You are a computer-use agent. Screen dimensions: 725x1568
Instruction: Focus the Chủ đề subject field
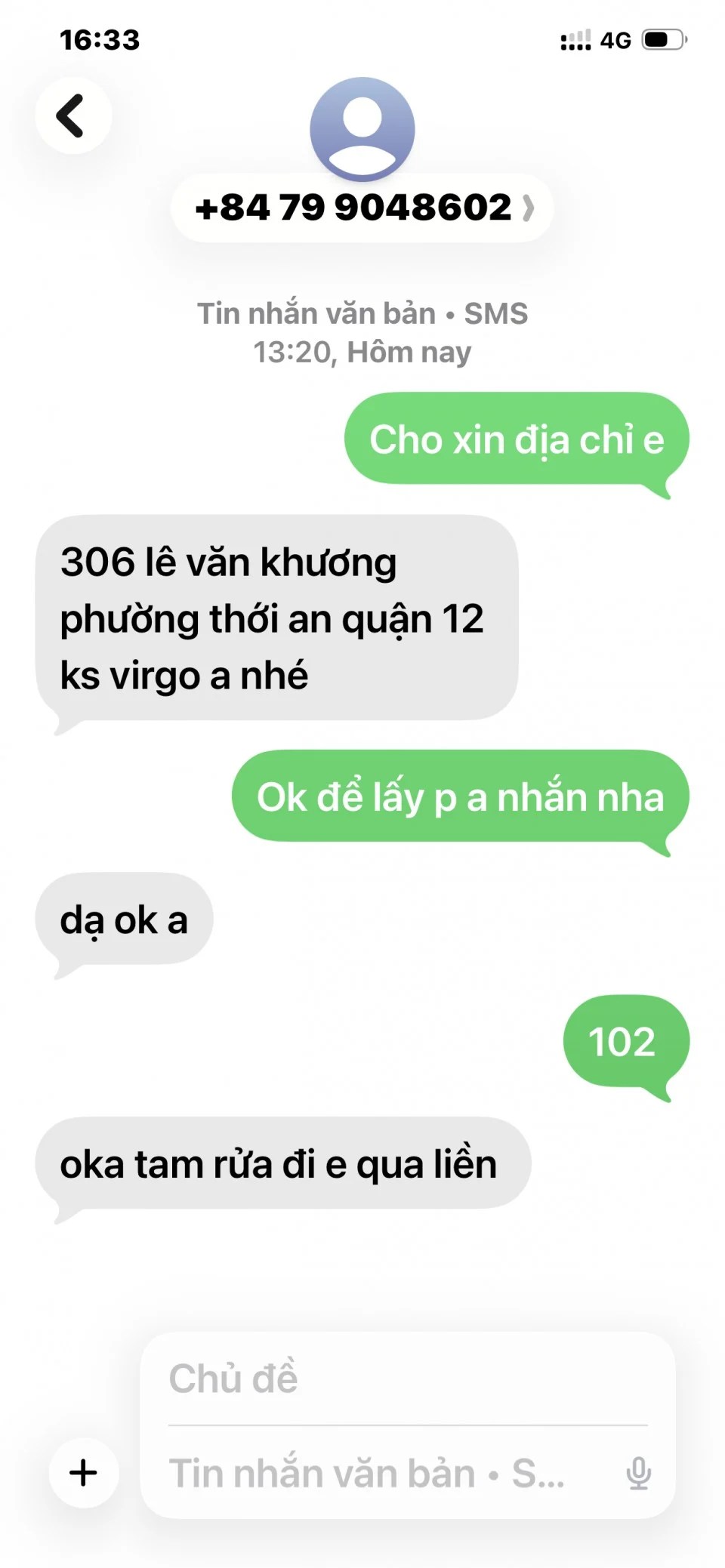pyautogui.click(x=408, y=1379)
